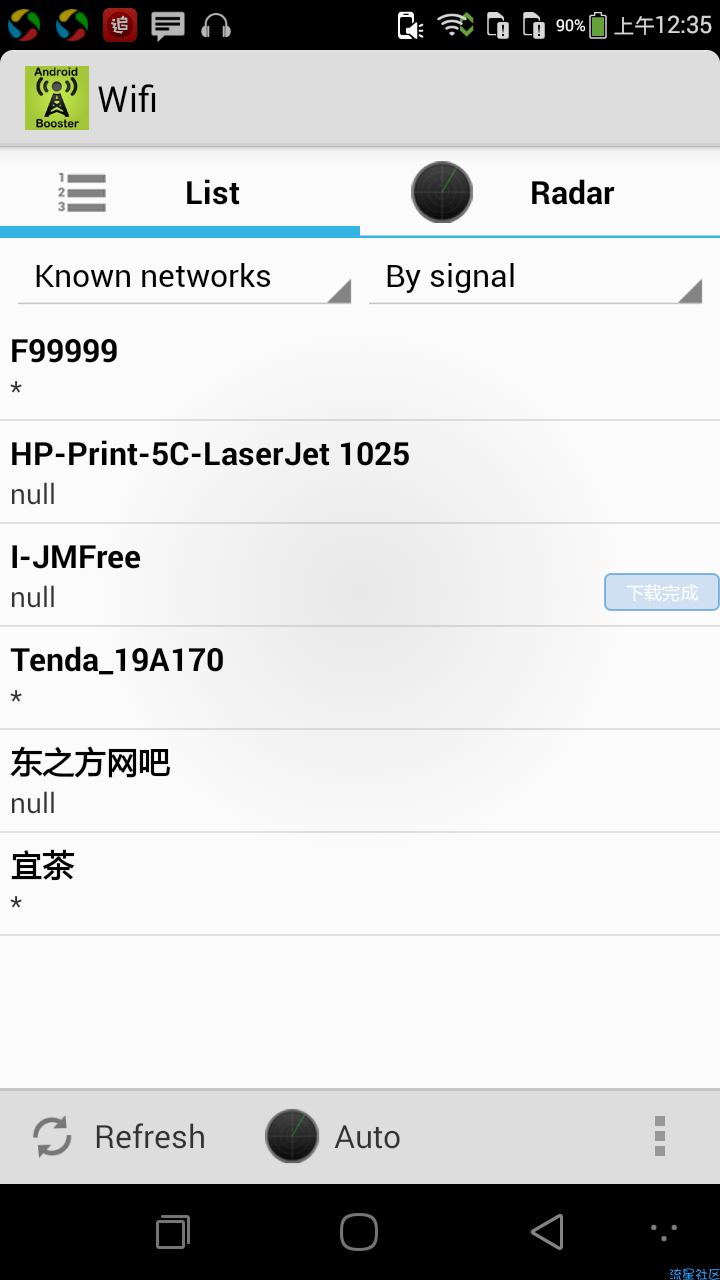Select the 东之方网吧 network

pyautogui.click(x=360, y=781)
